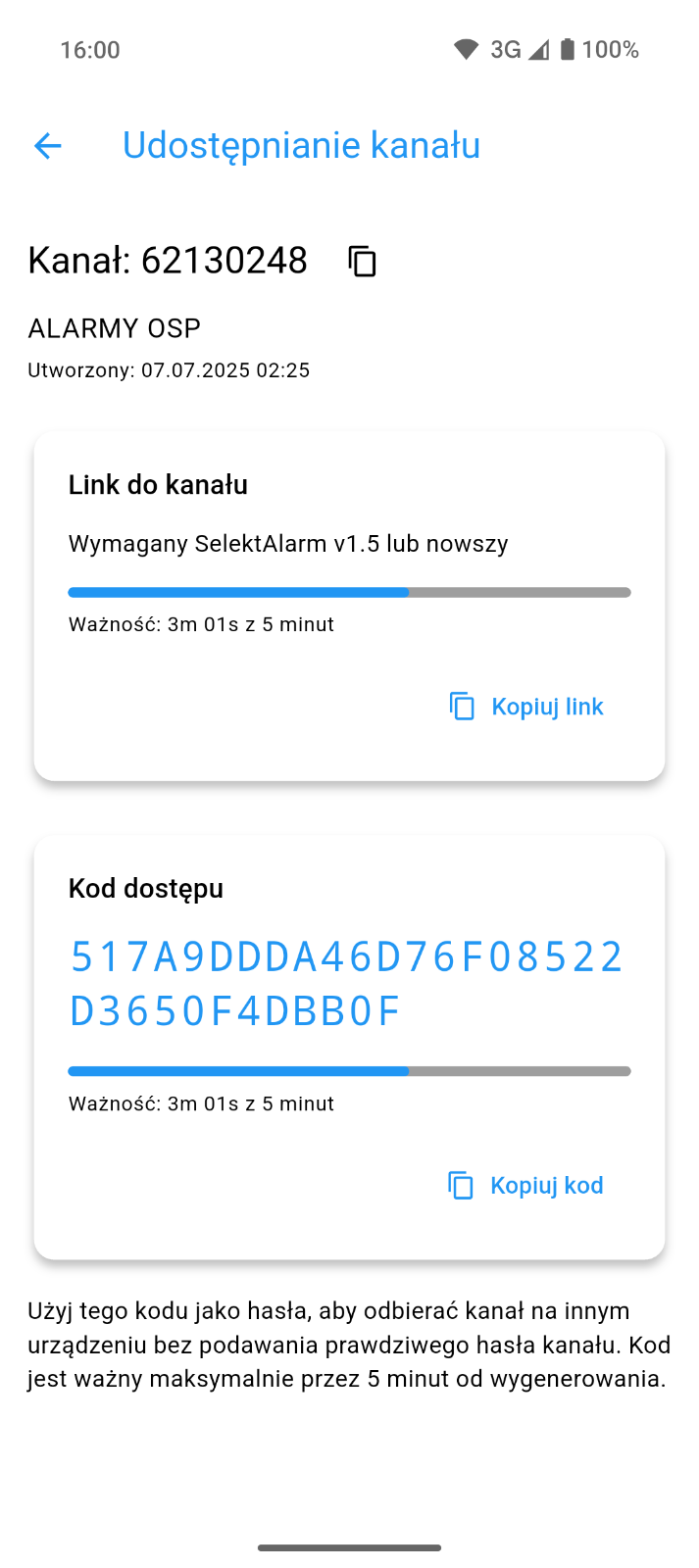The width and height of the screenshot is (699, 1568).
Task: Copy the channel number 62130248
Action: pyautogui.click(x=363, y=262)
